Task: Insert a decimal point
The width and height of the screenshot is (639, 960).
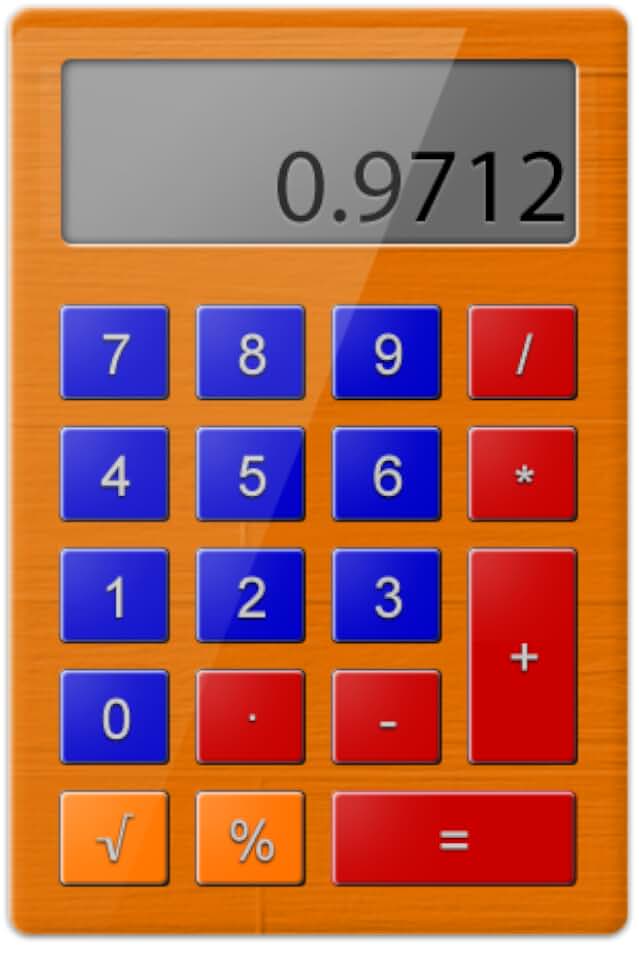Action: pyautogui.click(x=250, y=717)
